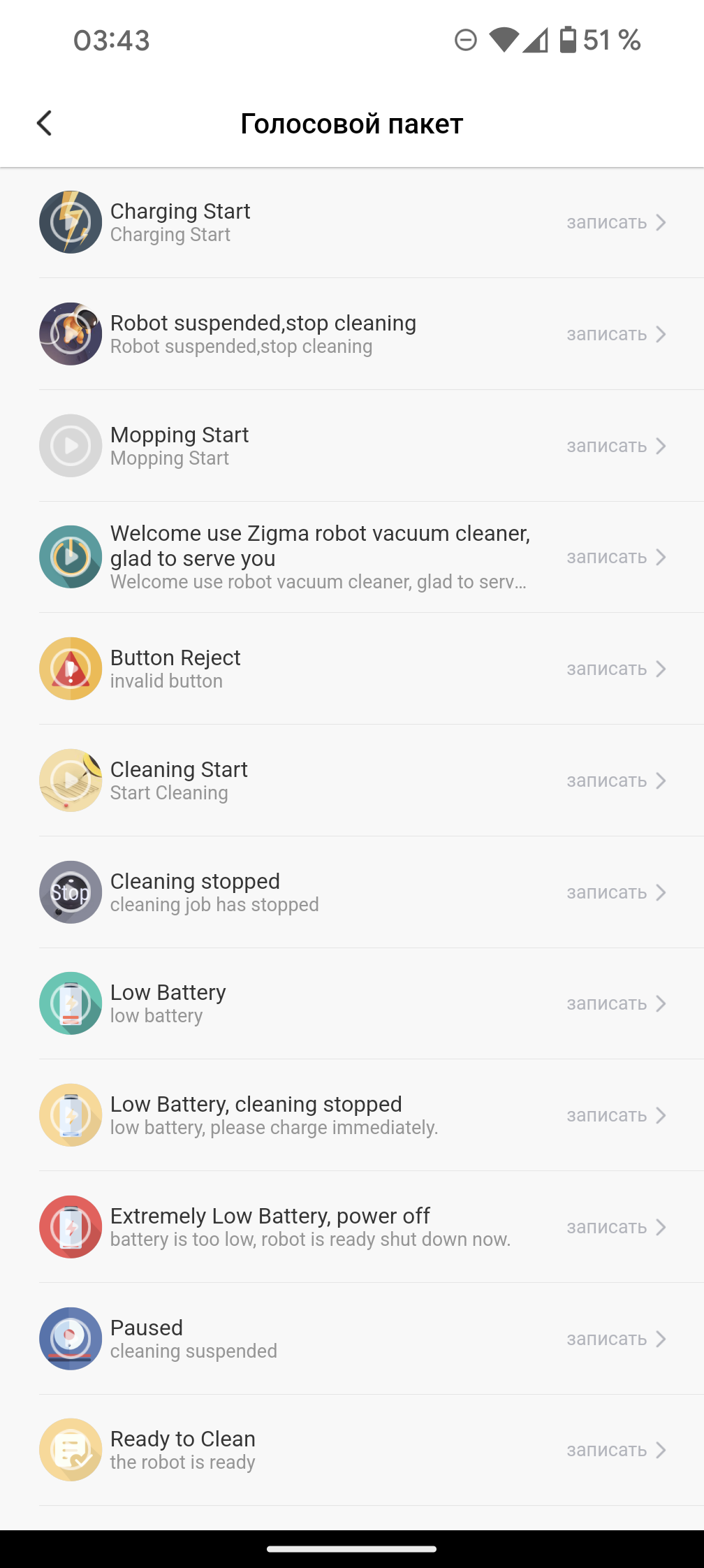Go back from the voice pack screen

tap(45, 124)
